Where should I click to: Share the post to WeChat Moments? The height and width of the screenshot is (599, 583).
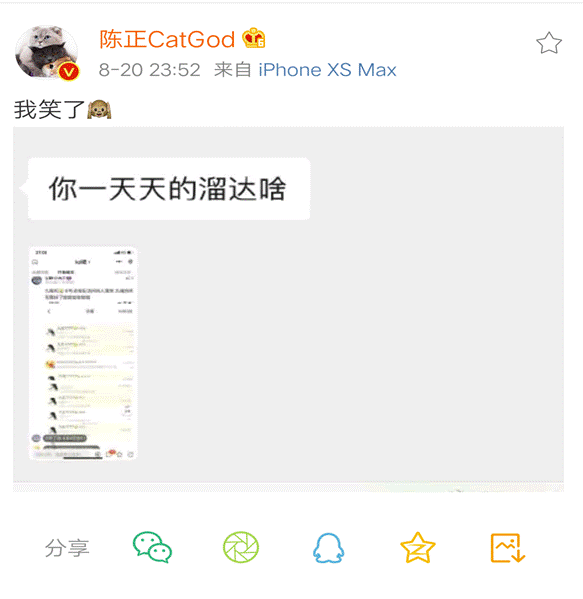241,547
